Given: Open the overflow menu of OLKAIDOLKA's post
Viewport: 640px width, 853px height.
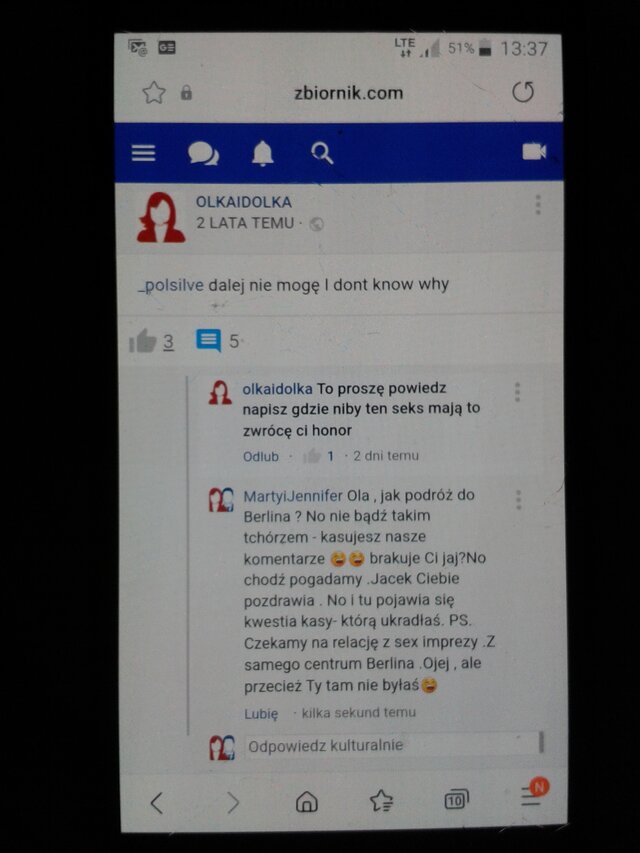Looking at the screenshot, I should tap(538, 205).
